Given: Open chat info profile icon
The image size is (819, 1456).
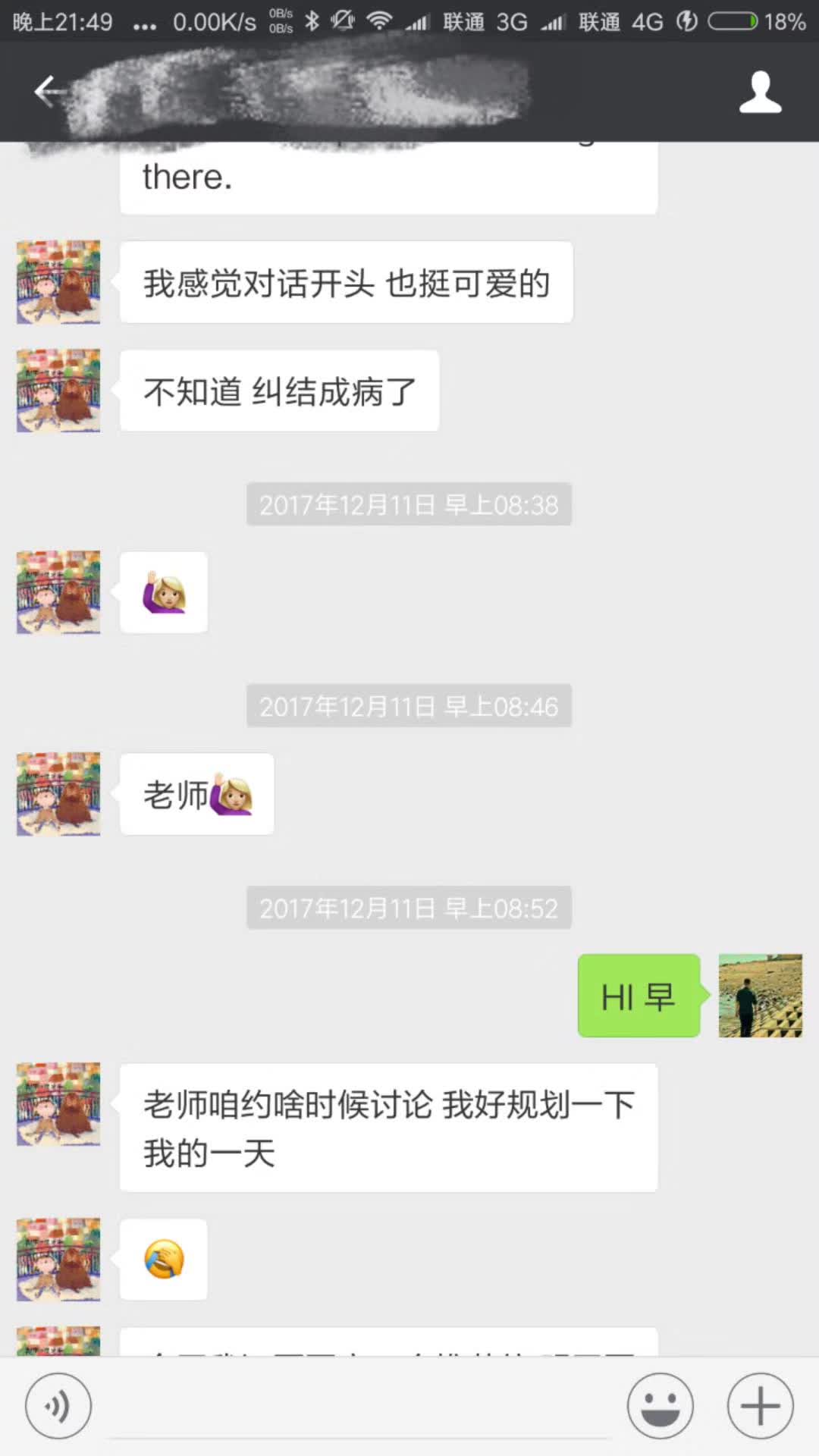Looking at the screenshot, I should (760, 93).
